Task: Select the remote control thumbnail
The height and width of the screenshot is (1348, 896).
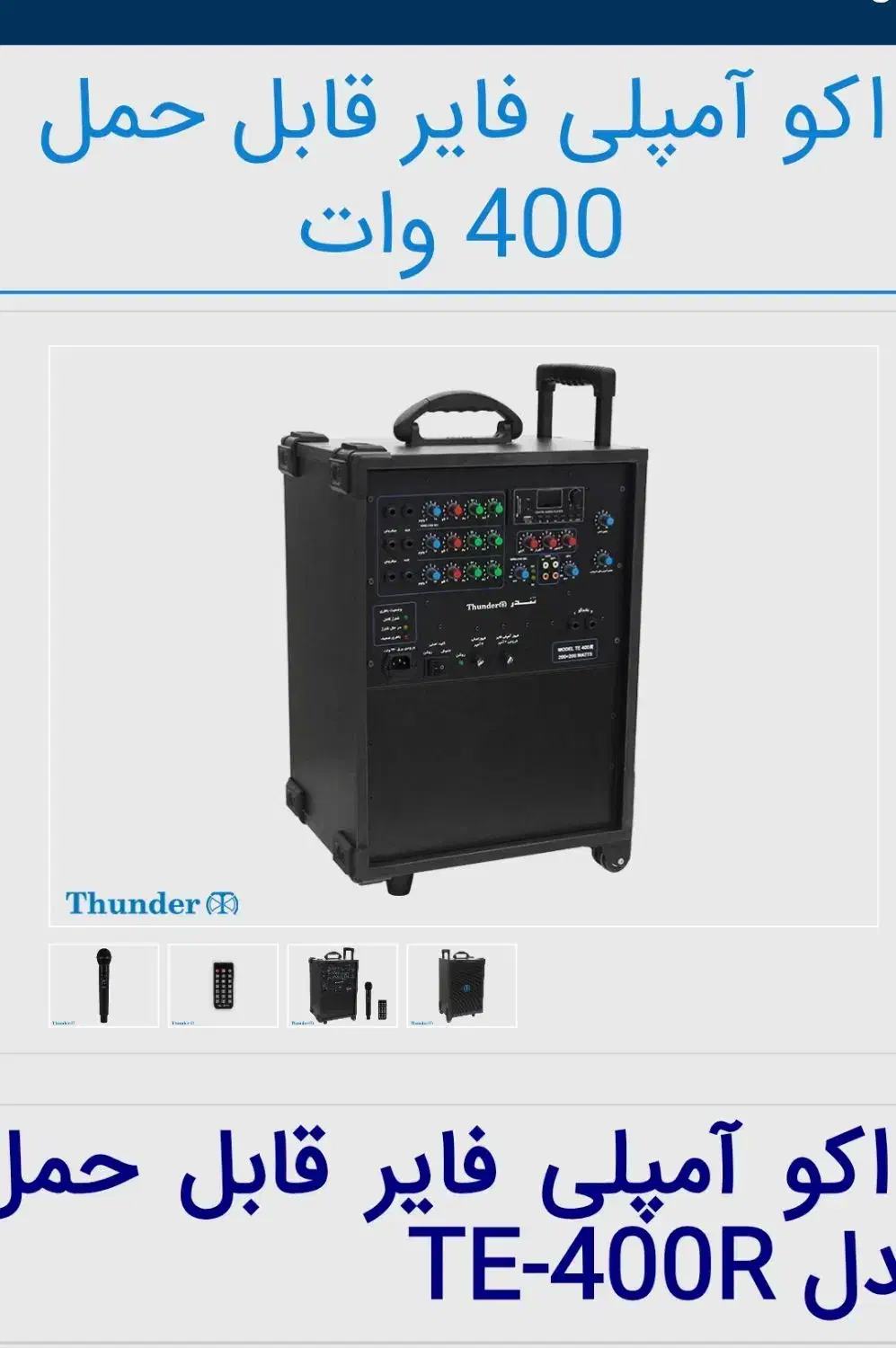Action: [x=223, y=985]
